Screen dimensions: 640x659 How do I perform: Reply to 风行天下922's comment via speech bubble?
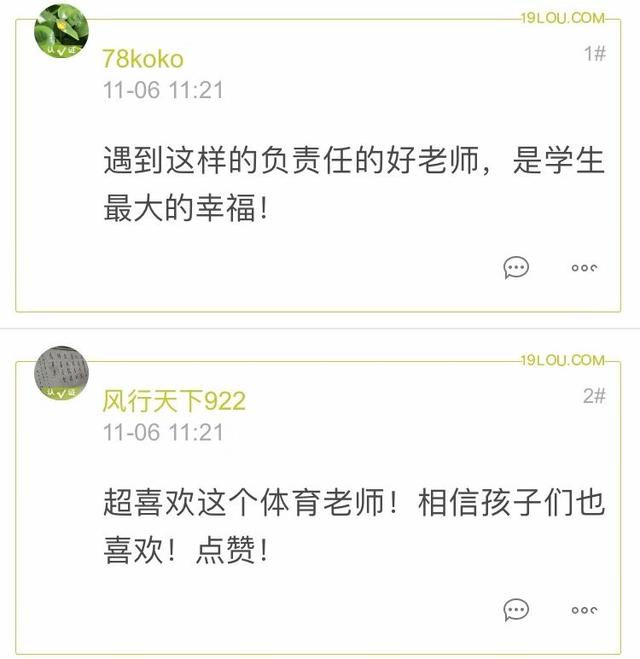(516, 609)
